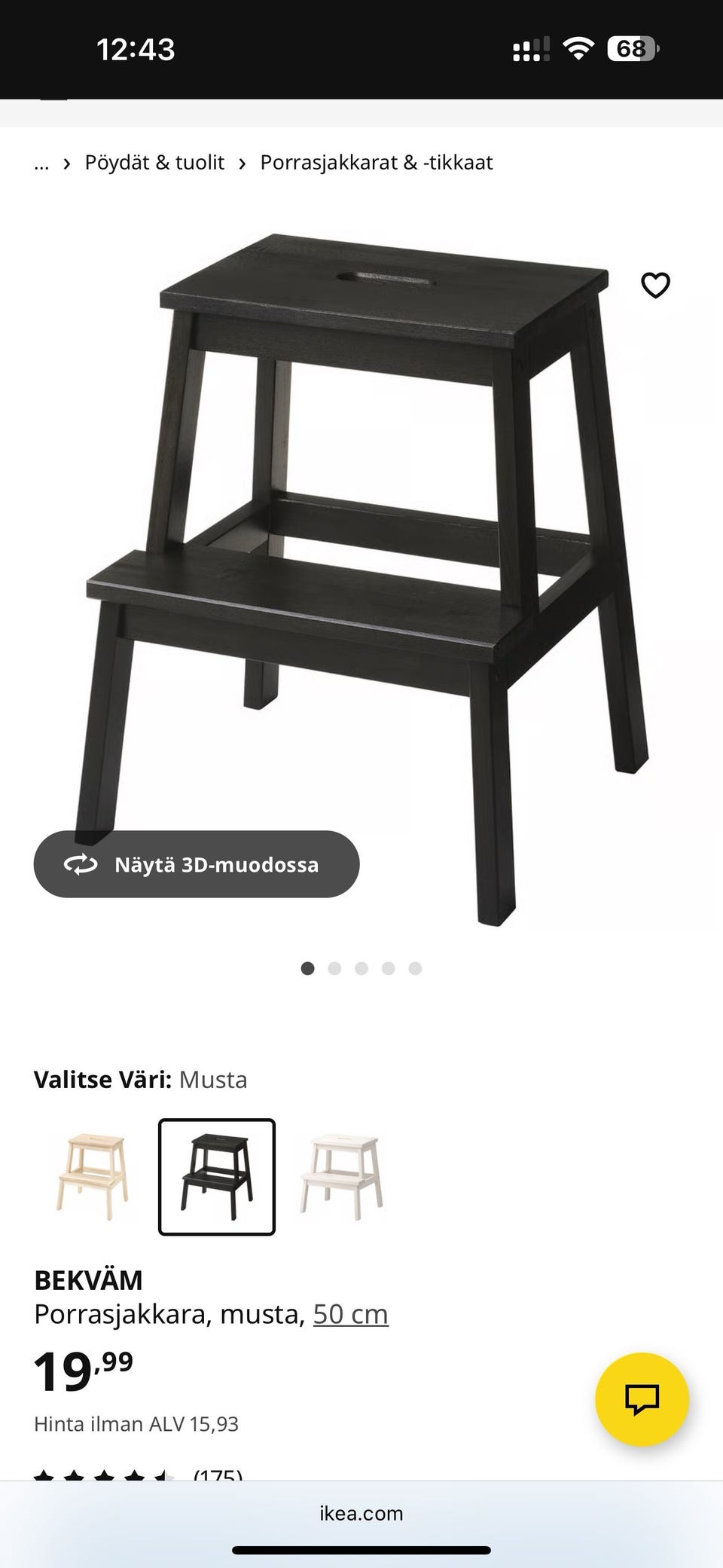The width and height of the screenshot is (723, 1568).
Task: Select the natural wood color option
Action: 93,1176
